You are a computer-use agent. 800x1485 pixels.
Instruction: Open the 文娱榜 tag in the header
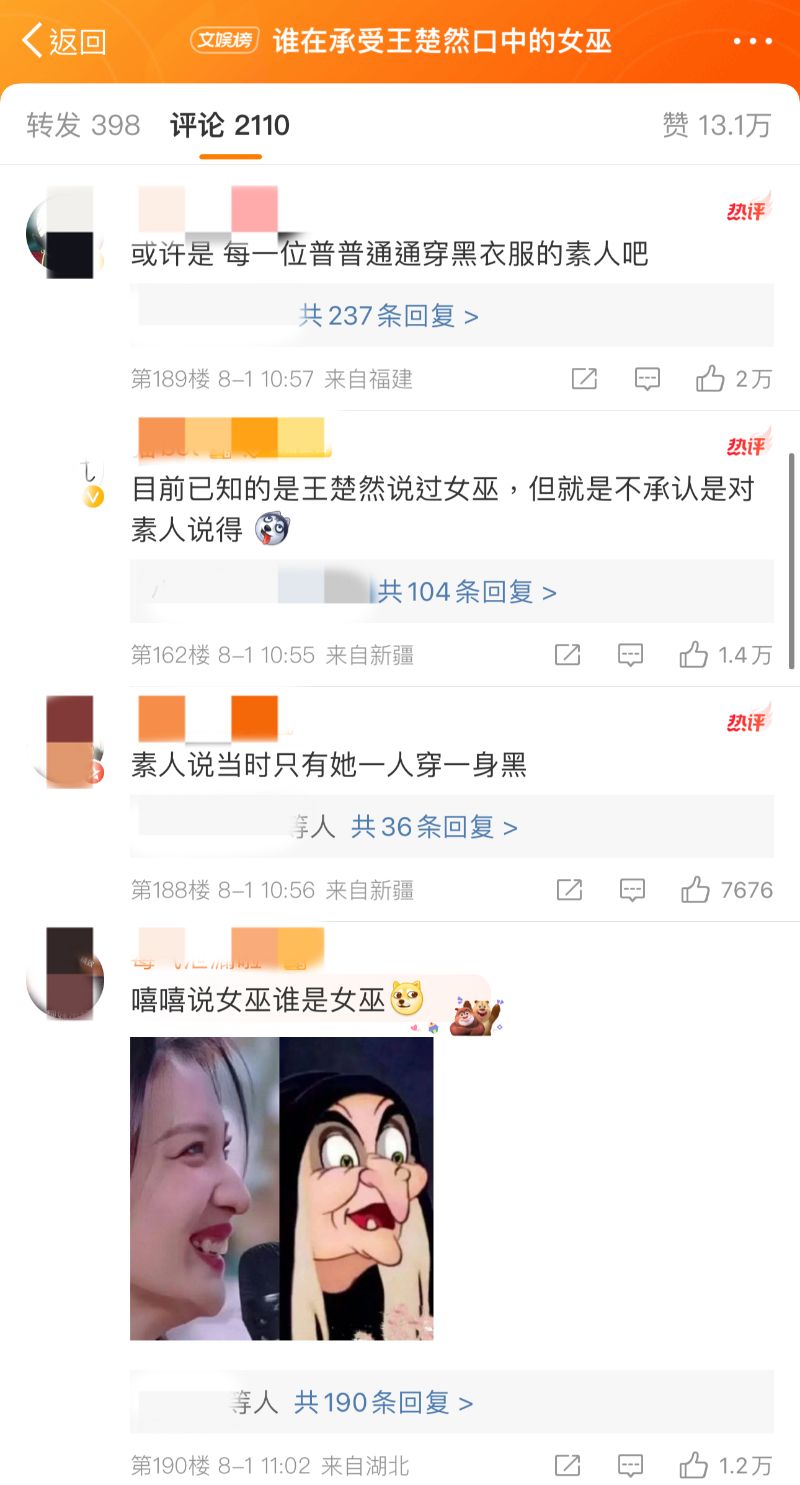(225, 41)
